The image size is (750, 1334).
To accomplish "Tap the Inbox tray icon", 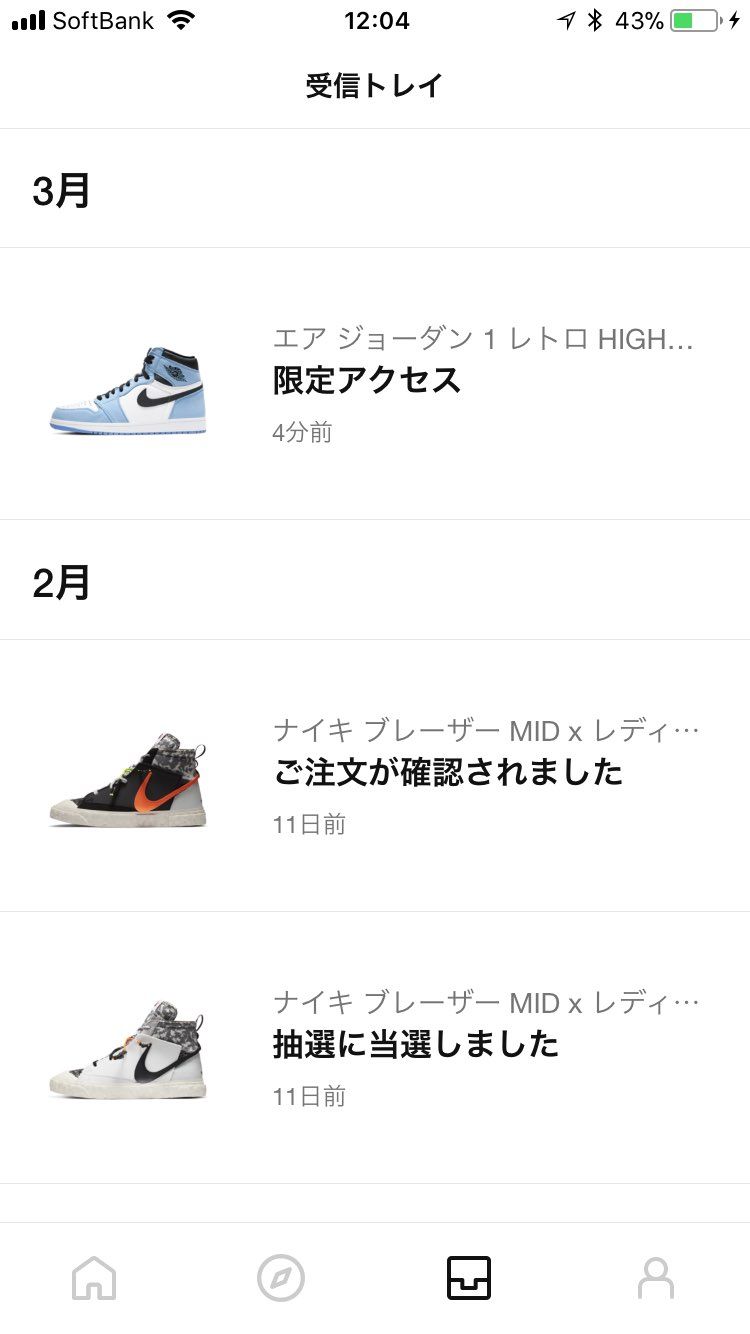I will [x=468, y=1277].
